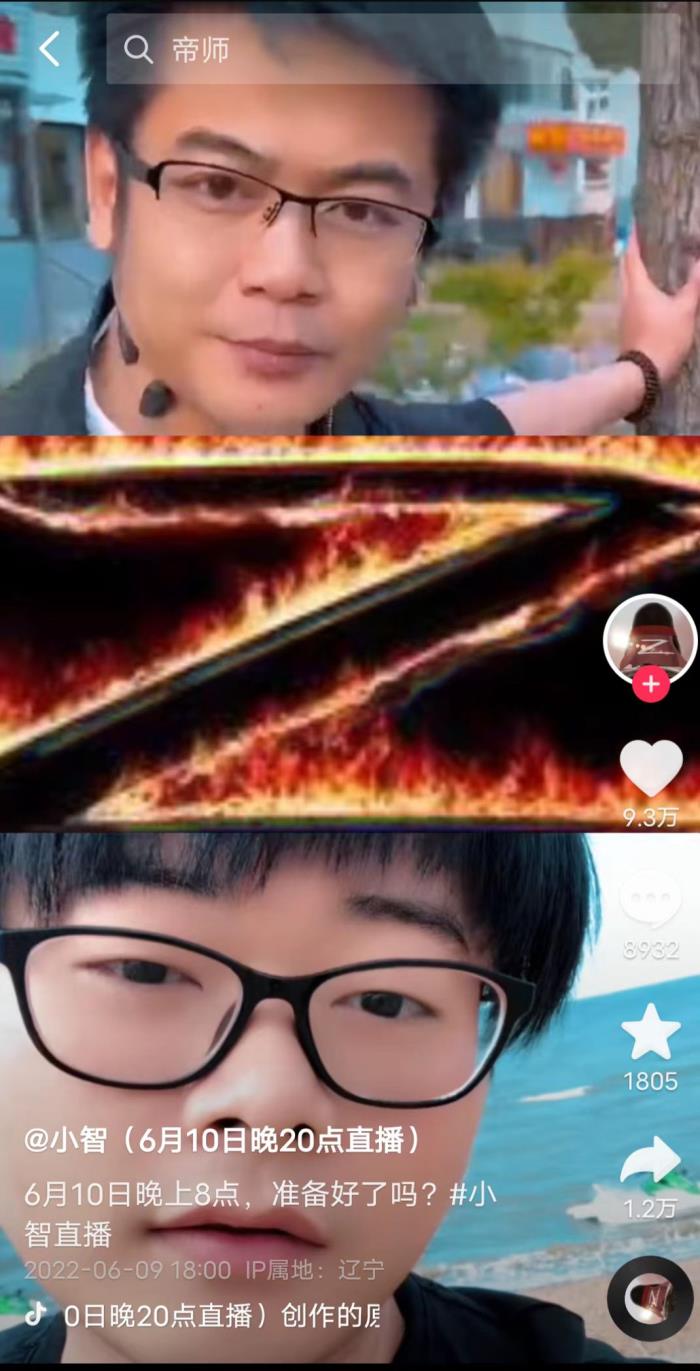Open the comments with 8932 replies
The width and height of the screenshot is (700, 1371).
point(650,897)
